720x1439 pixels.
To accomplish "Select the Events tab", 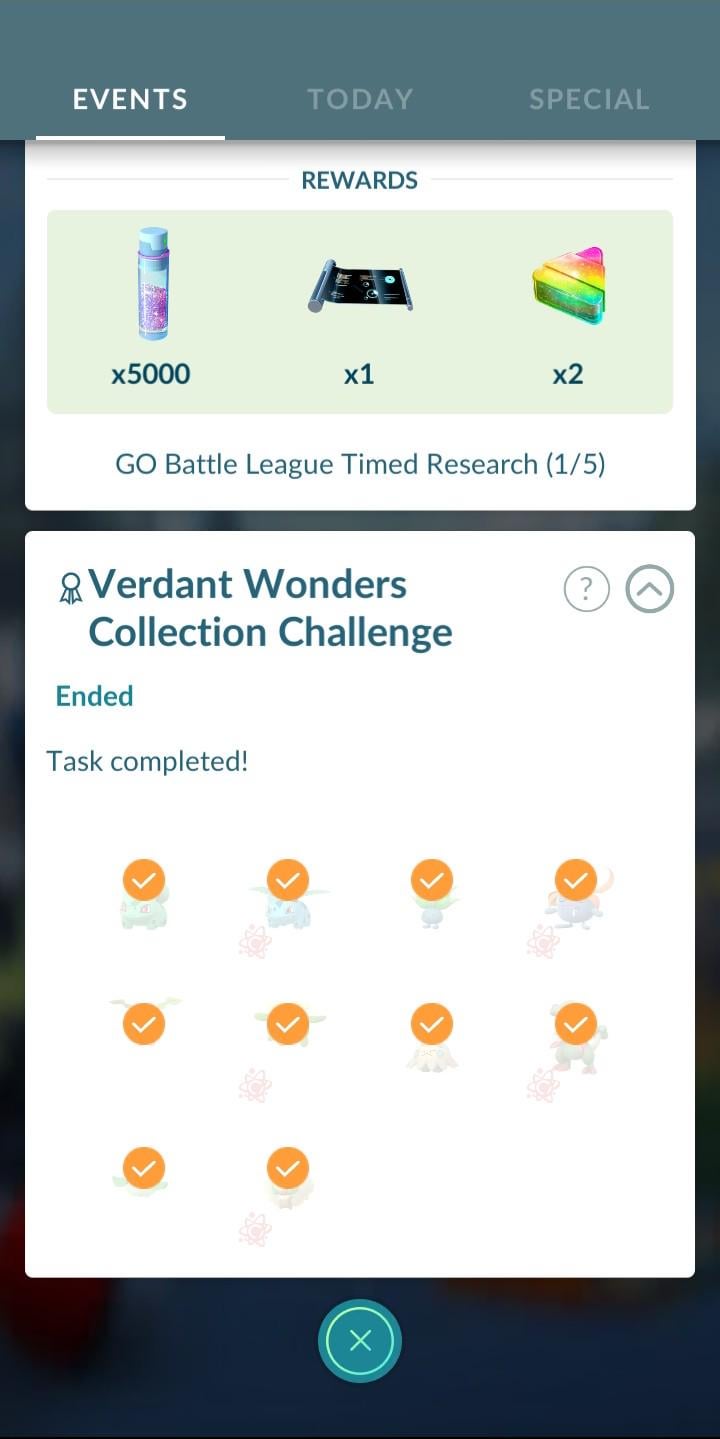I will 130,99.
